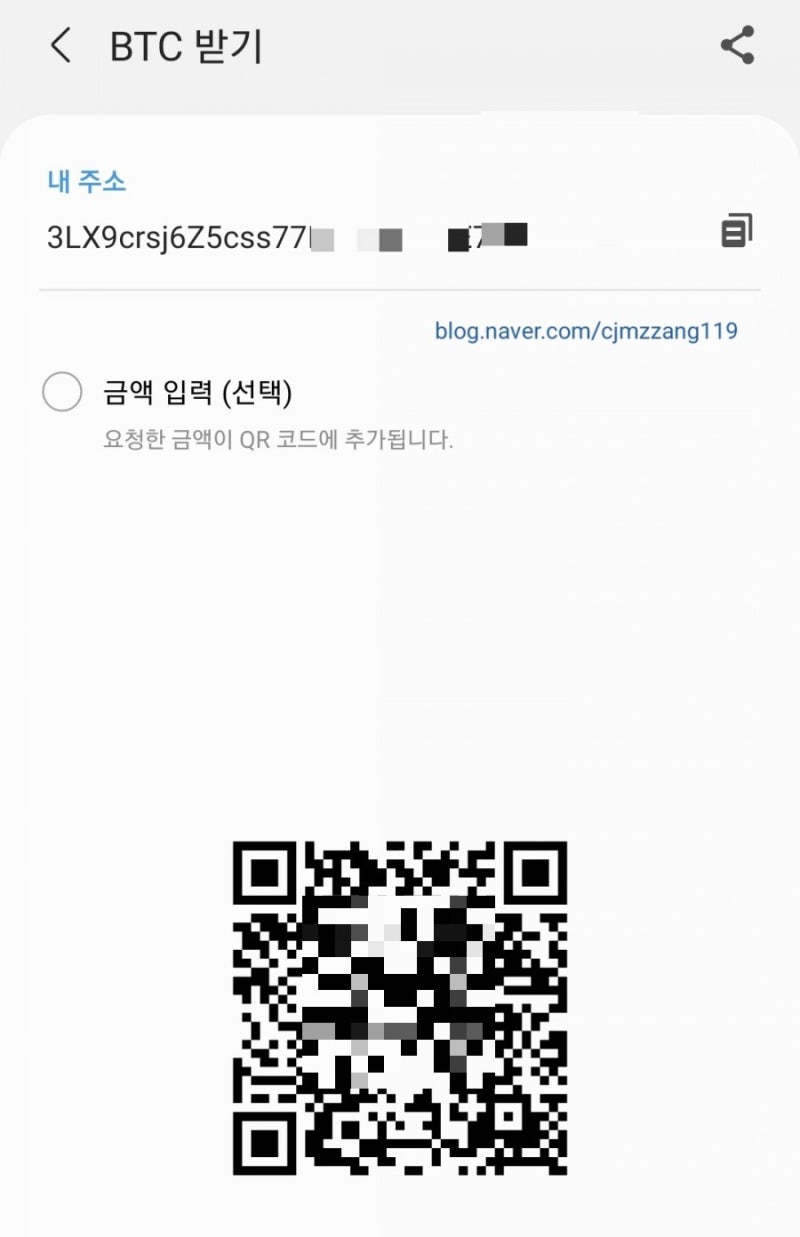Open the blog.naver.com/cjmzzang119 link

click(x=586, y=330)
